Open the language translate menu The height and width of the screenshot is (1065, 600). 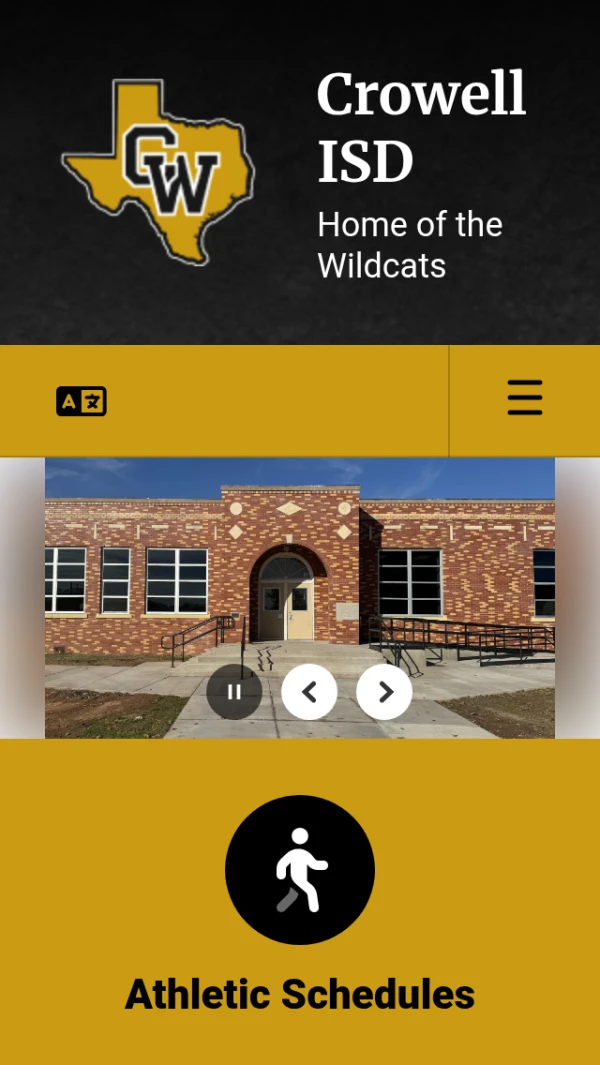(x=81, y=401)
